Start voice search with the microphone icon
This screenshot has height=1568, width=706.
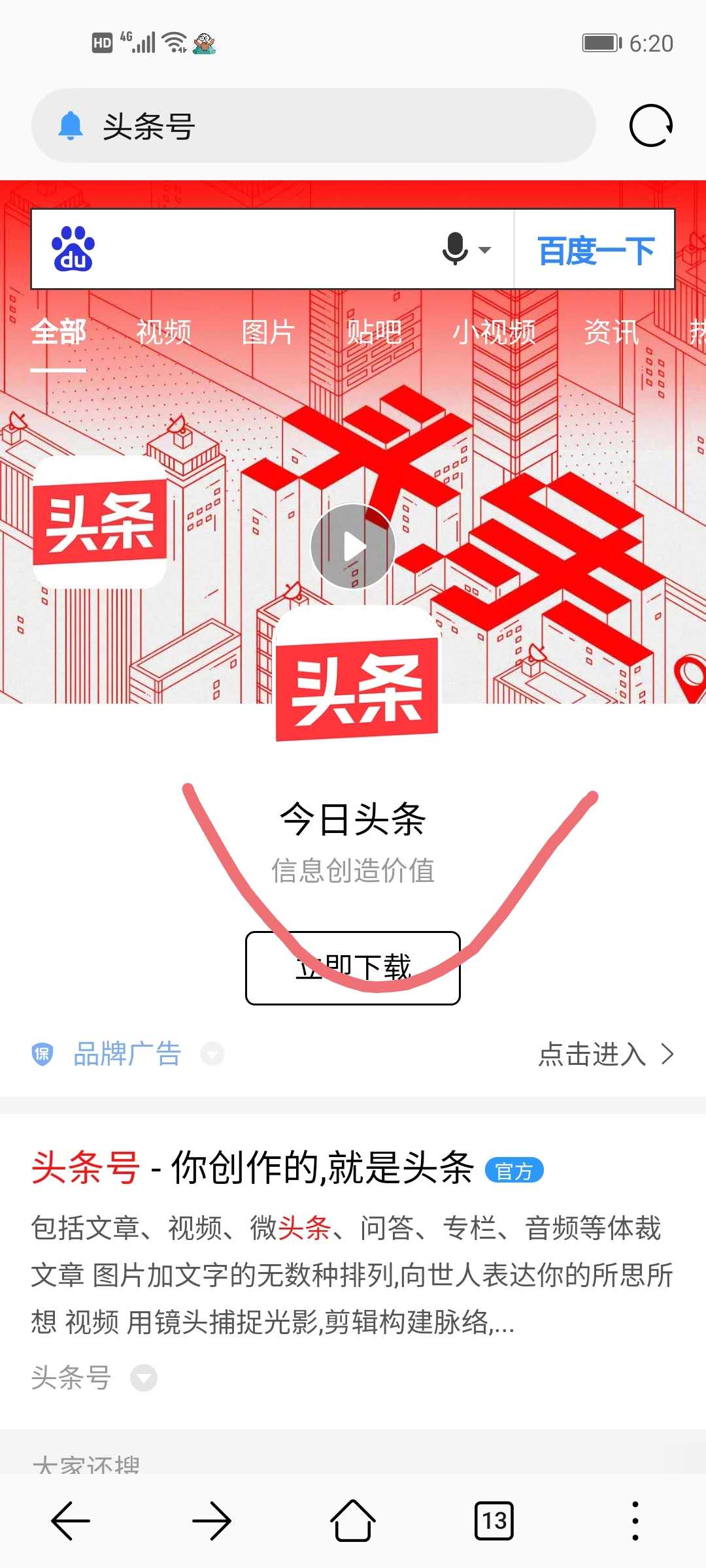453,248
